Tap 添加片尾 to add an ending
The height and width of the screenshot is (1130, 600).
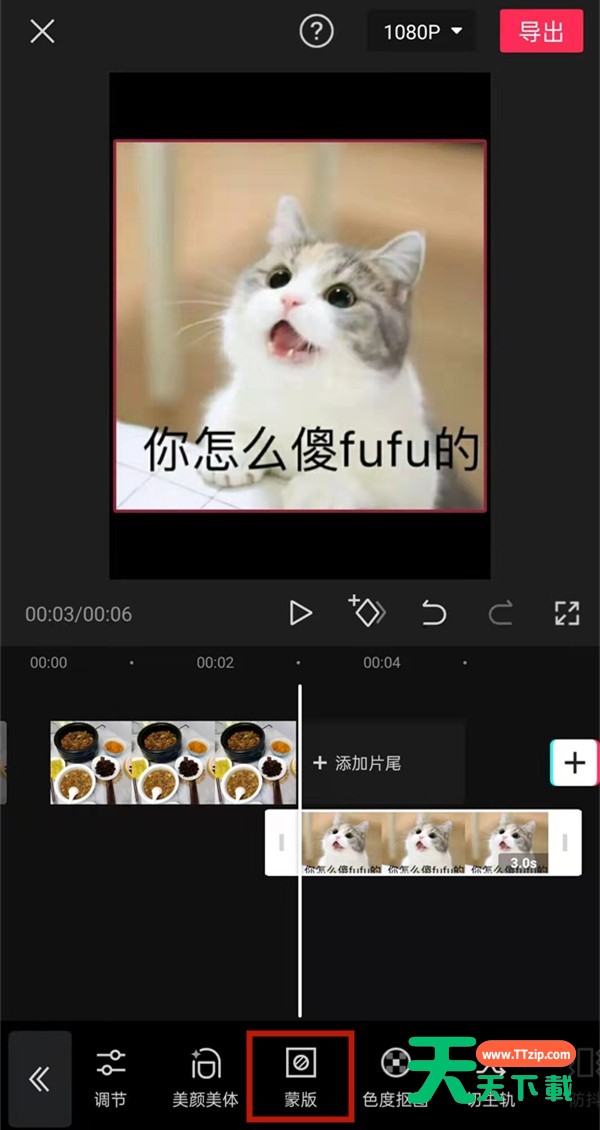pos(357,763)
